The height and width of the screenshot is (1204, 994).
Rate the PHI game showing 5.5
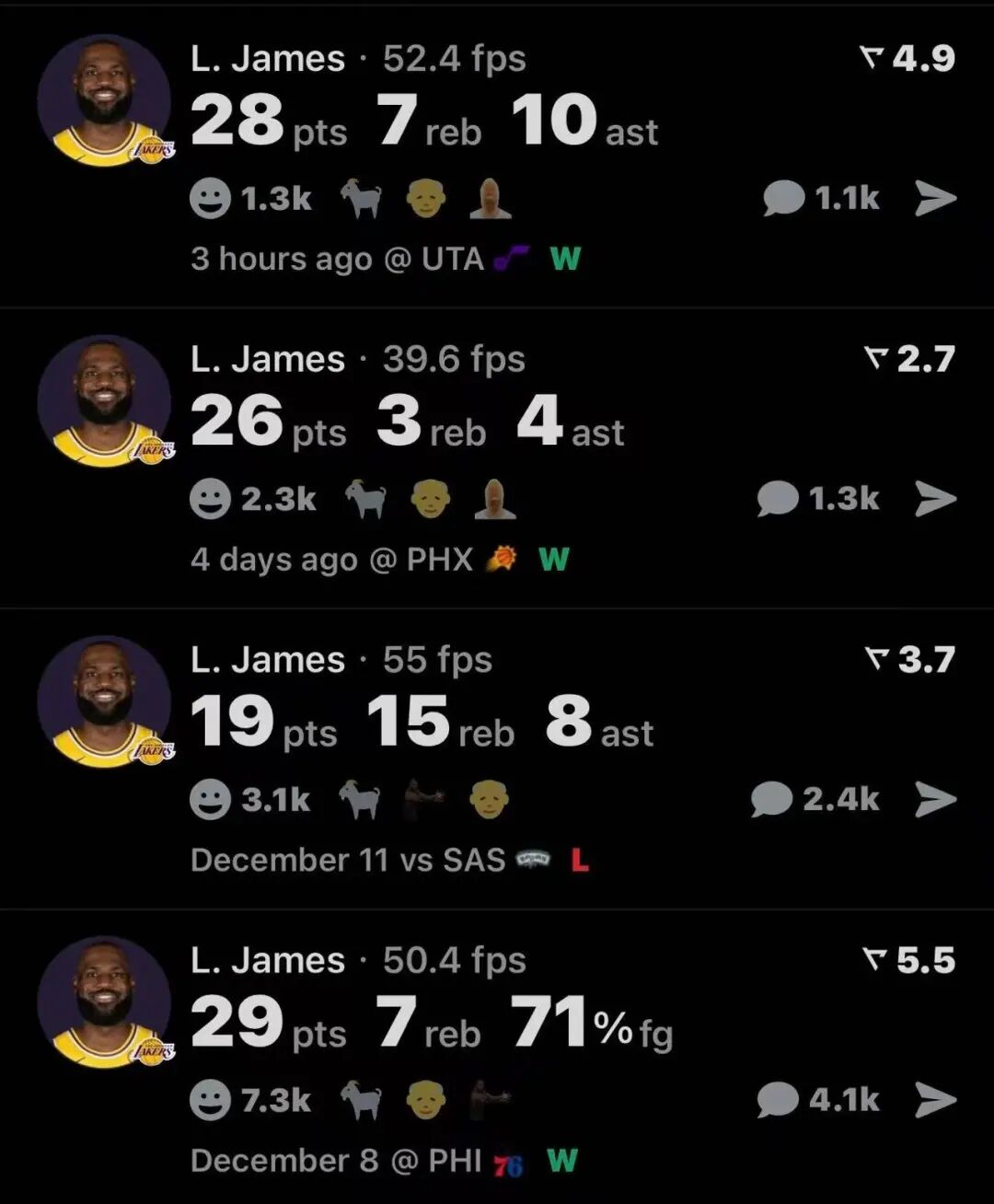point(909,961)
